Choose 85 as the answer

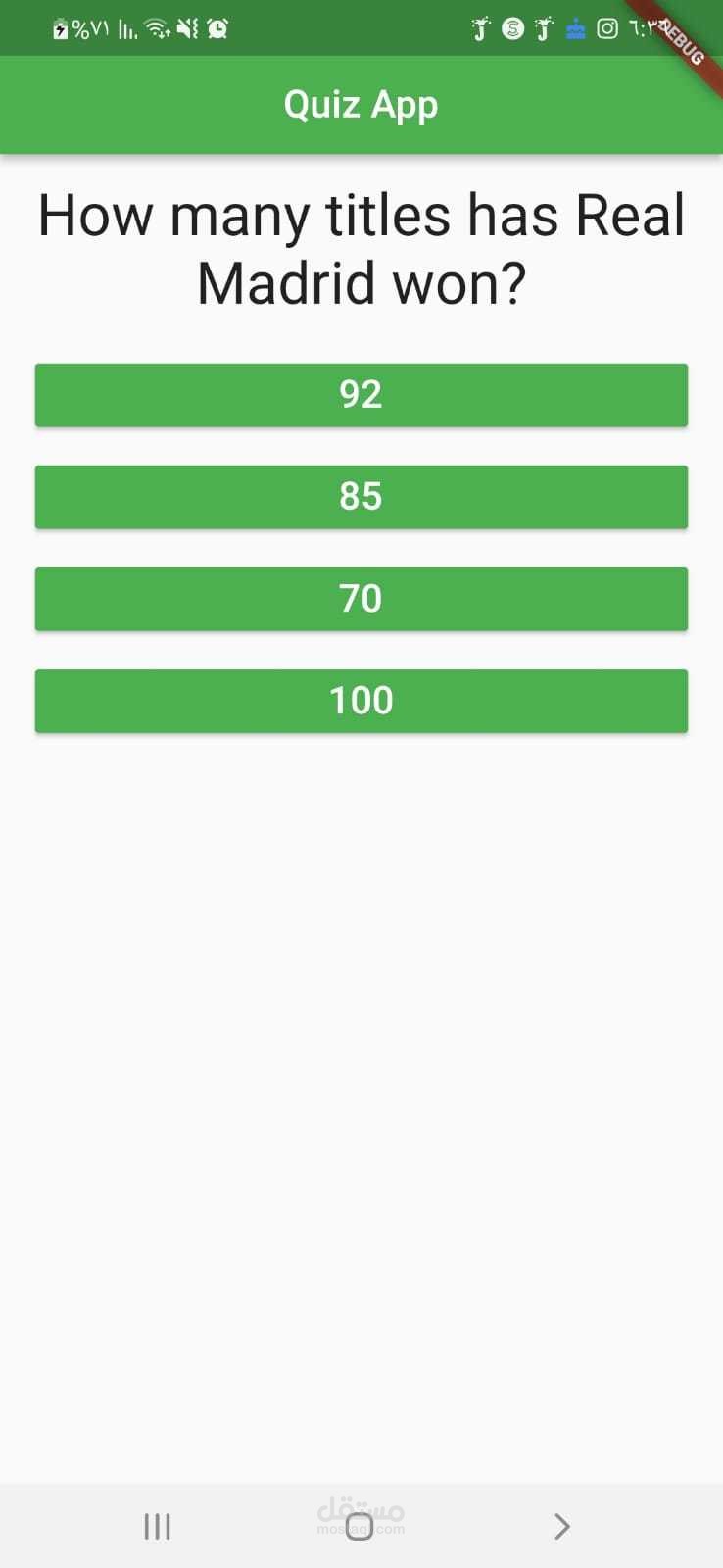point(361,497)
